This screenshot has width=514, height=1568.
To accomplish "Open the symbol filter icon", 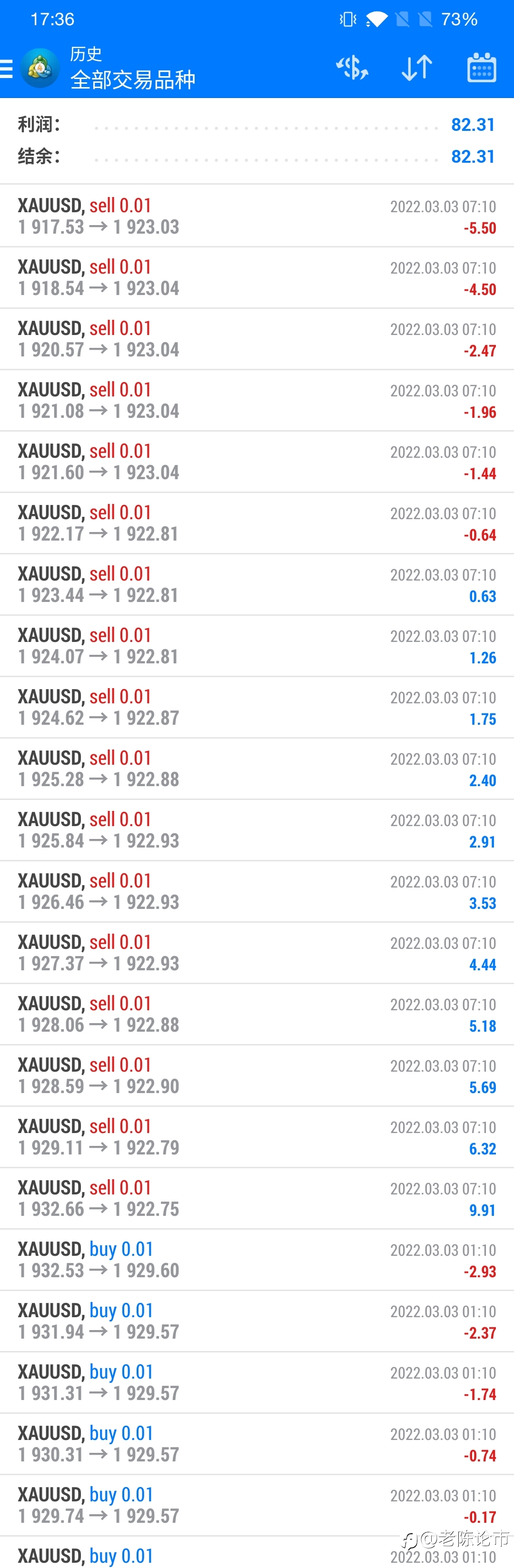I will point(353,68).
